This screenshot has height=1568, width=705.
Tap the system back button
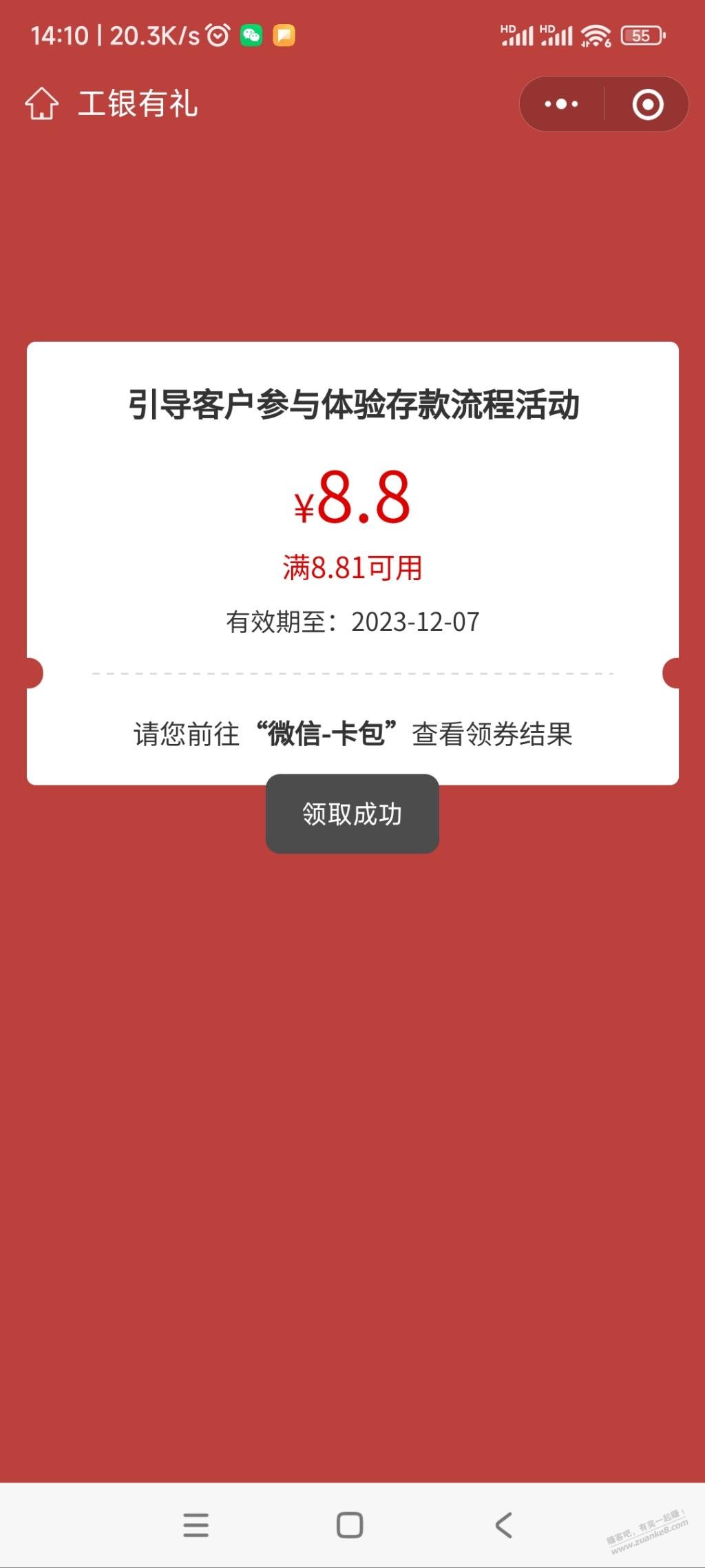[x=504, y=1525]
